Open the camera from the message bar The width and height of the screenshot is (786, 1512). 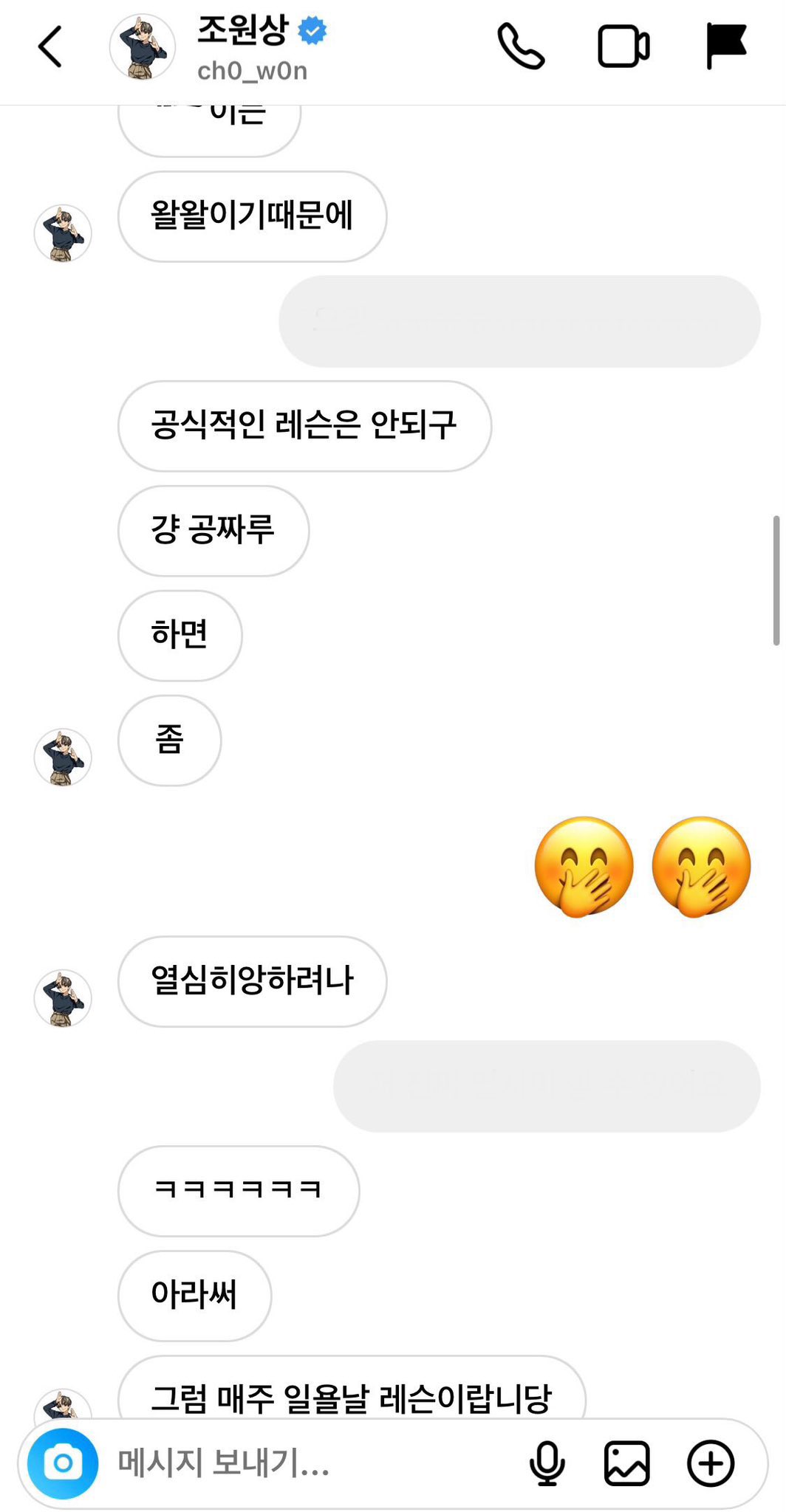[x=63, y=1463]
